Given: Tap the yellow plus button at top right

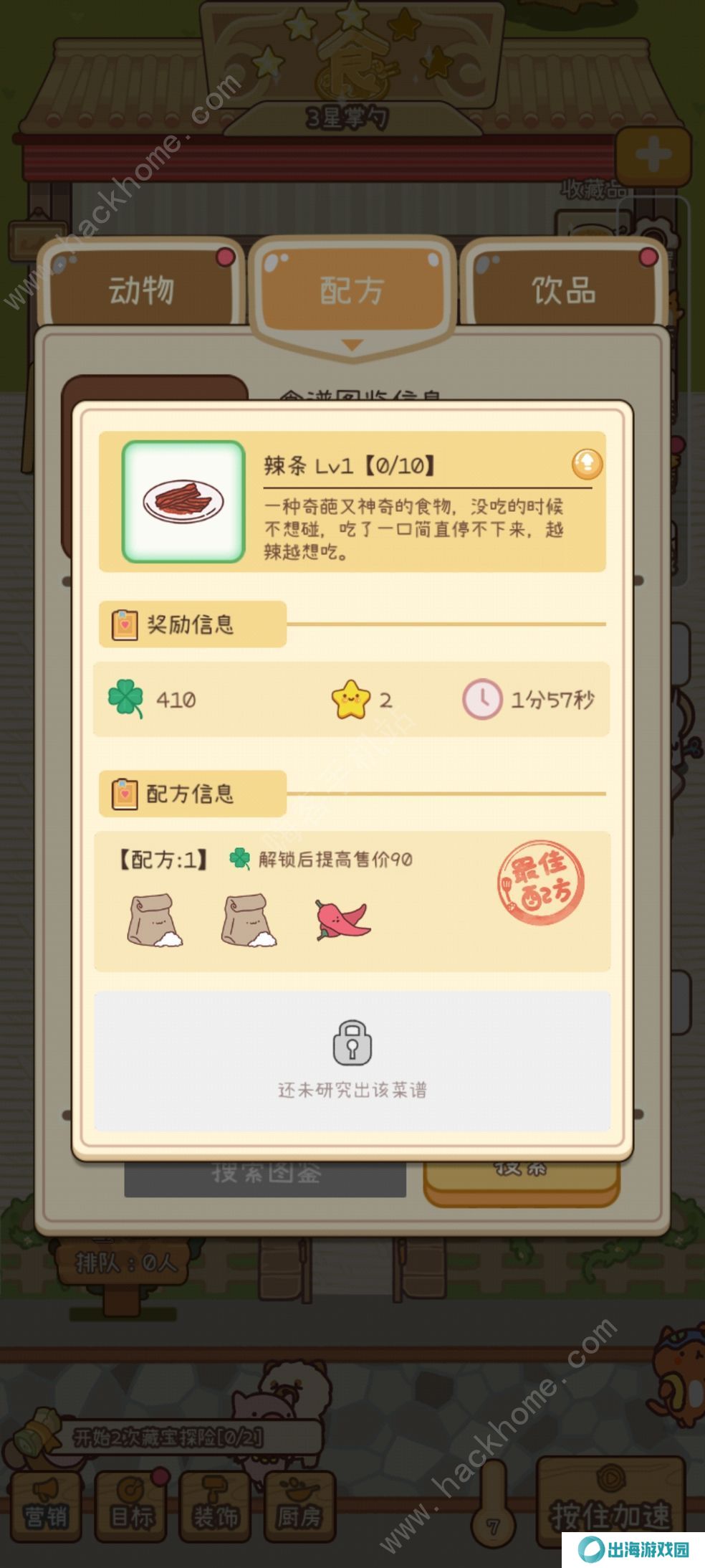Looking at the screenshot, I should pyautogui.click(x=653, y=155).
